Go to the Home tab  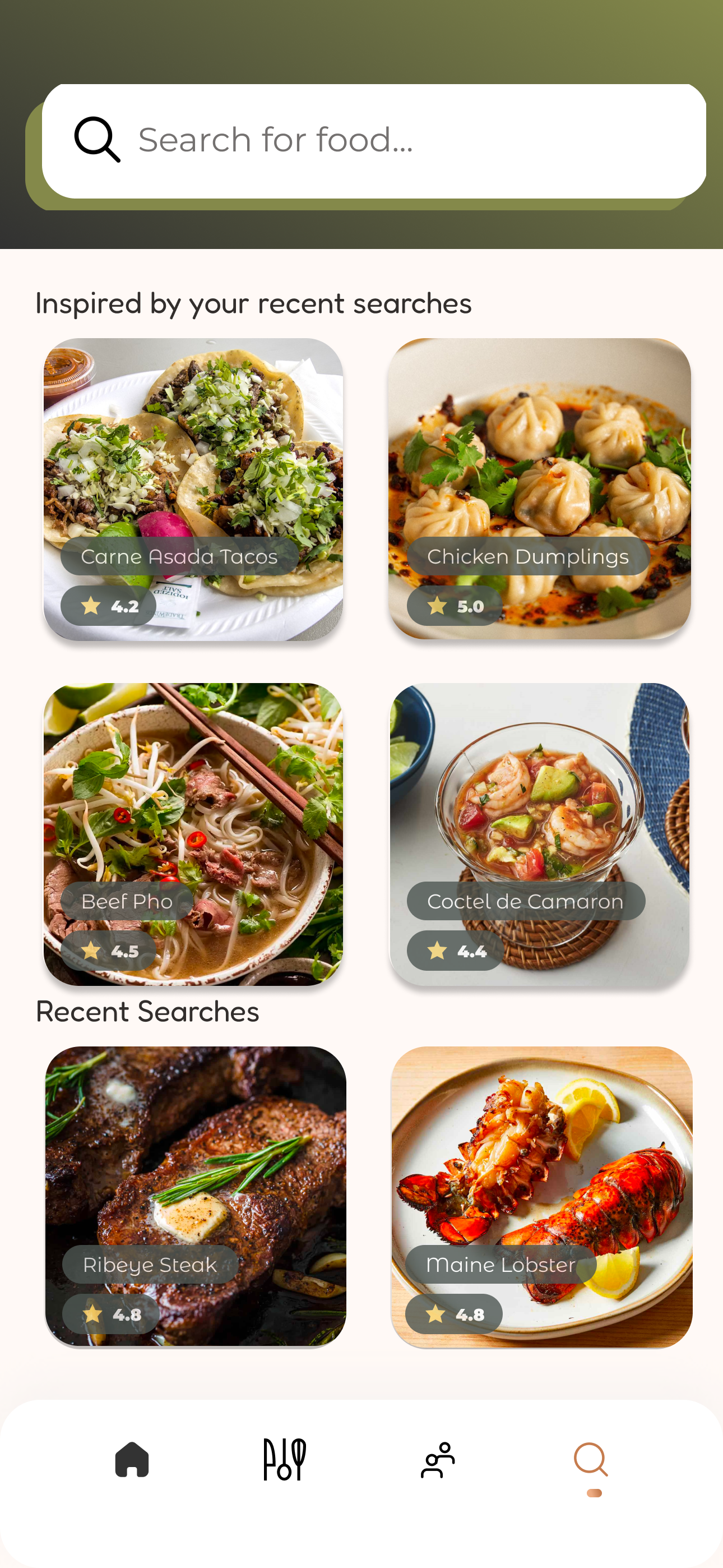point(132,1460)
